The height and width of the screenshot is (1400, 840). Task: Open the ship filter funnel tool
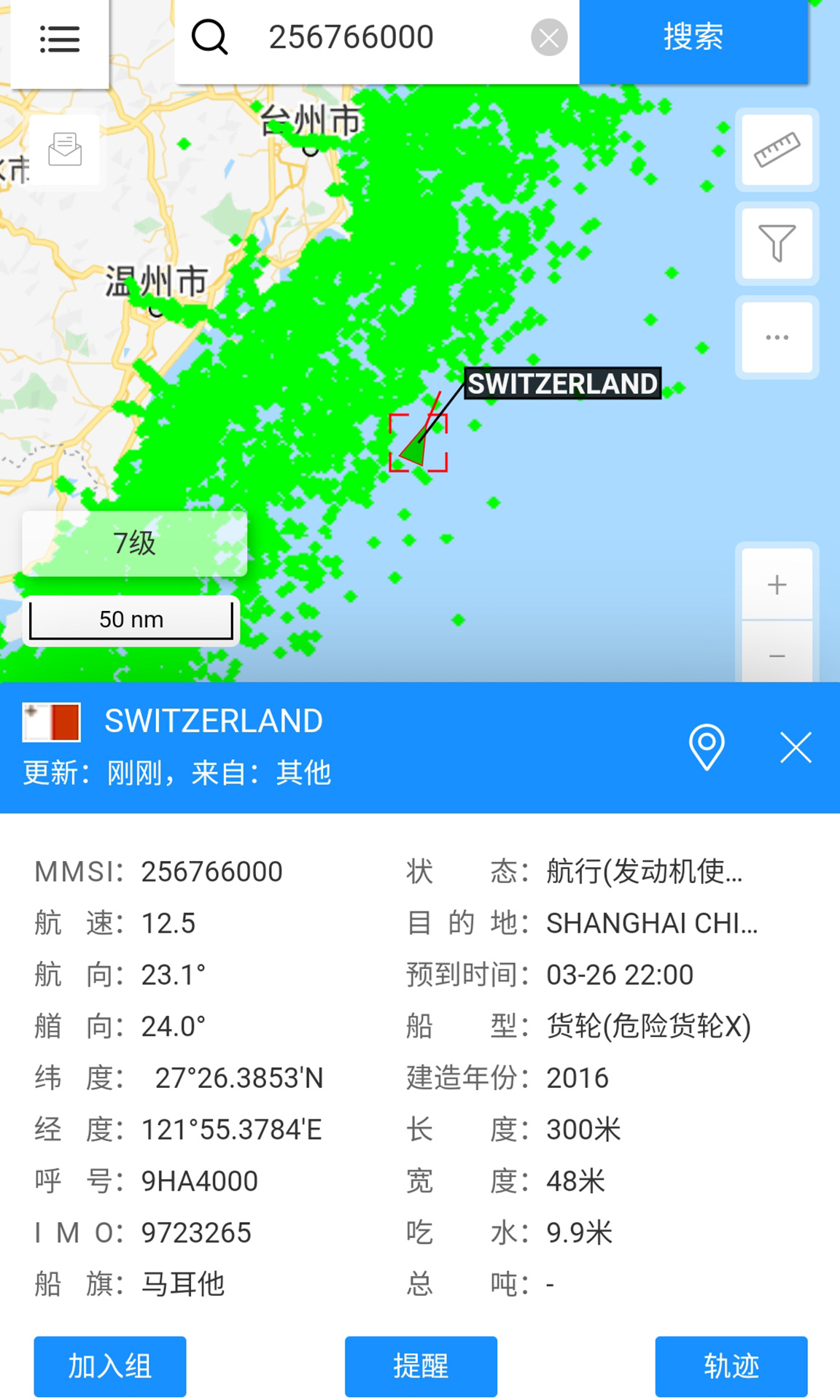pyautogui.click(x=776, y=244)
